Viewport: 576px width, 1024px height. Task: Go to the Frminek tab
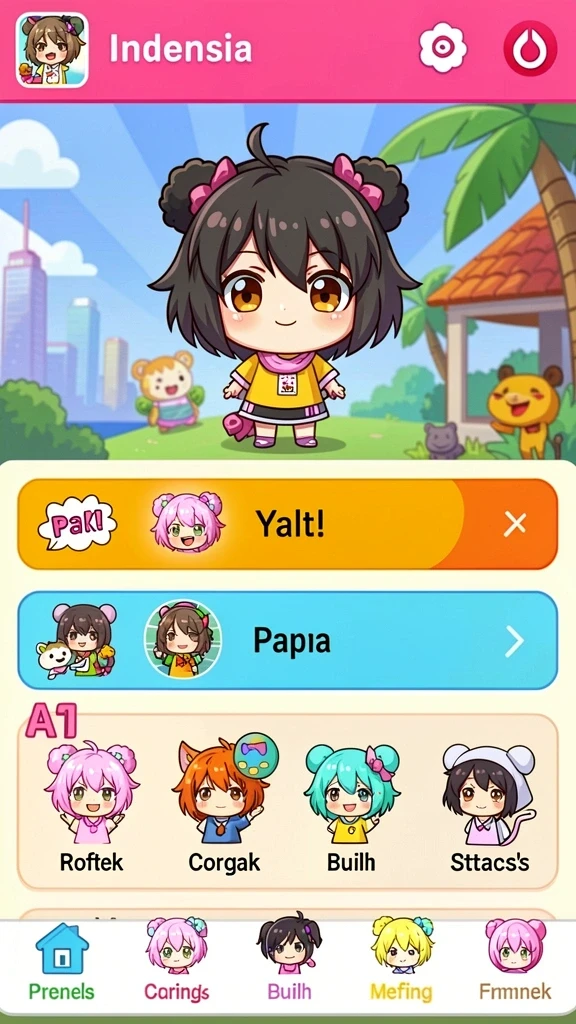click(x=515, y=964)
